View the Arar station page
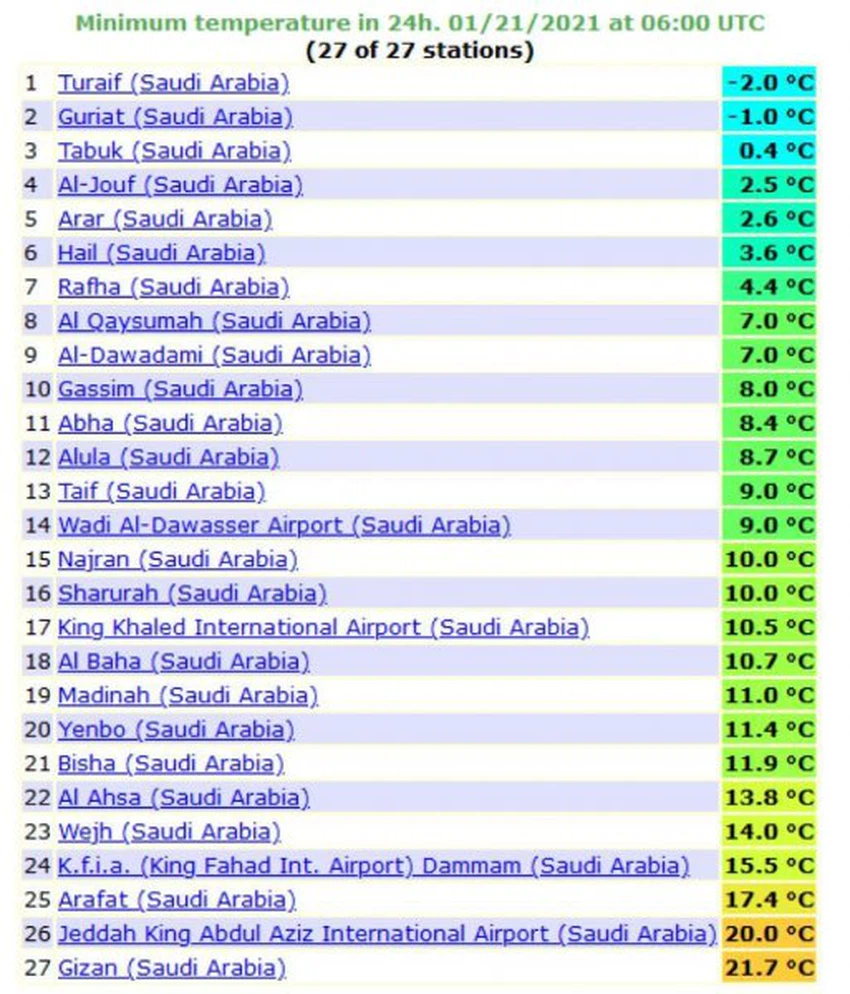The width and height of the screenshot is (850, 994). pyautogui.click(x=165, y=219)
